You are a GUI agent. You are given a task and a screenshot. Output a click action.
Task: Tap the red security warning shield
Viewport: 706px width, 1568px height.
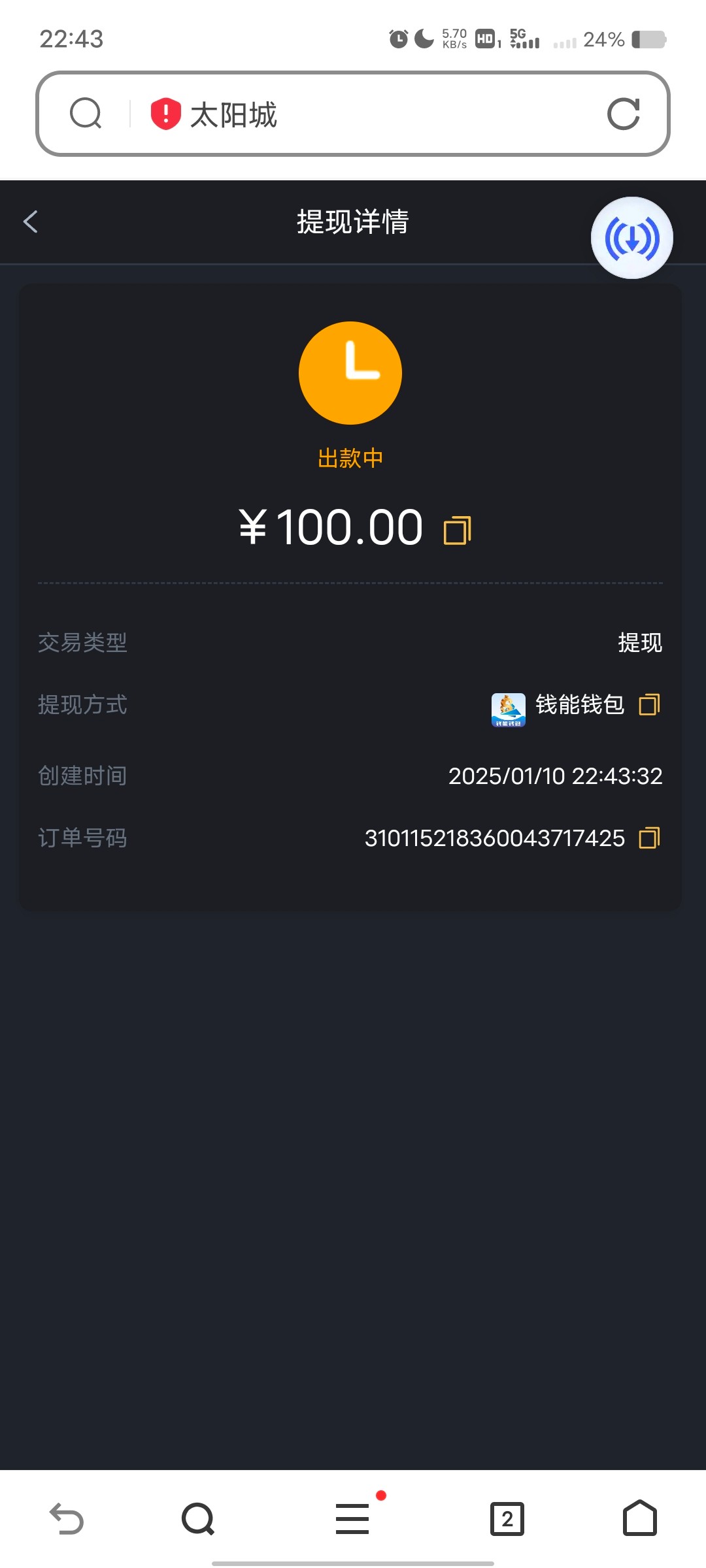[165, 114]
